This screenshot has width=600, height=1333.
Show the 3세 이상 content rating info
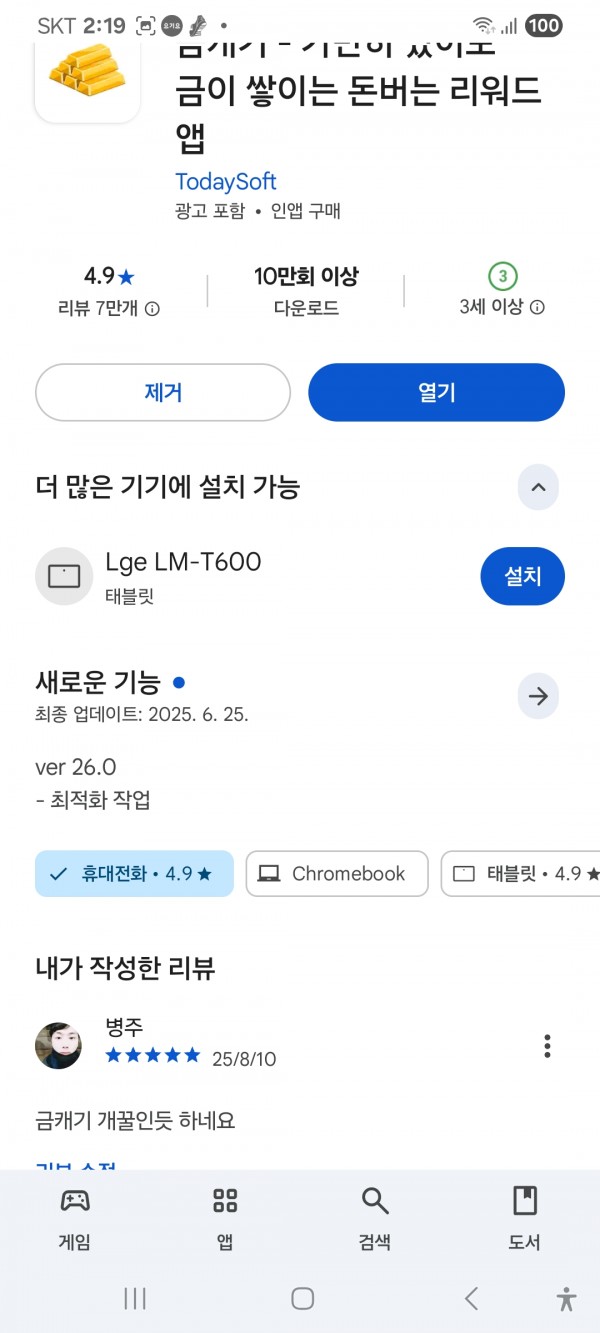537,308
